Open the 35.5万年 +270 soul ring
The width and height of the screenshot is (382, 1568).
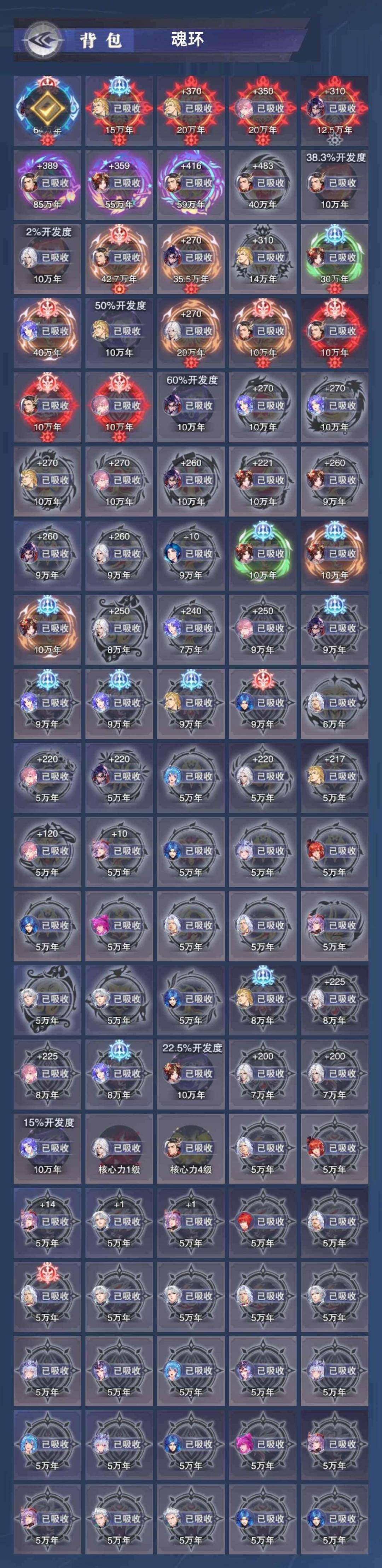[191, 259]
